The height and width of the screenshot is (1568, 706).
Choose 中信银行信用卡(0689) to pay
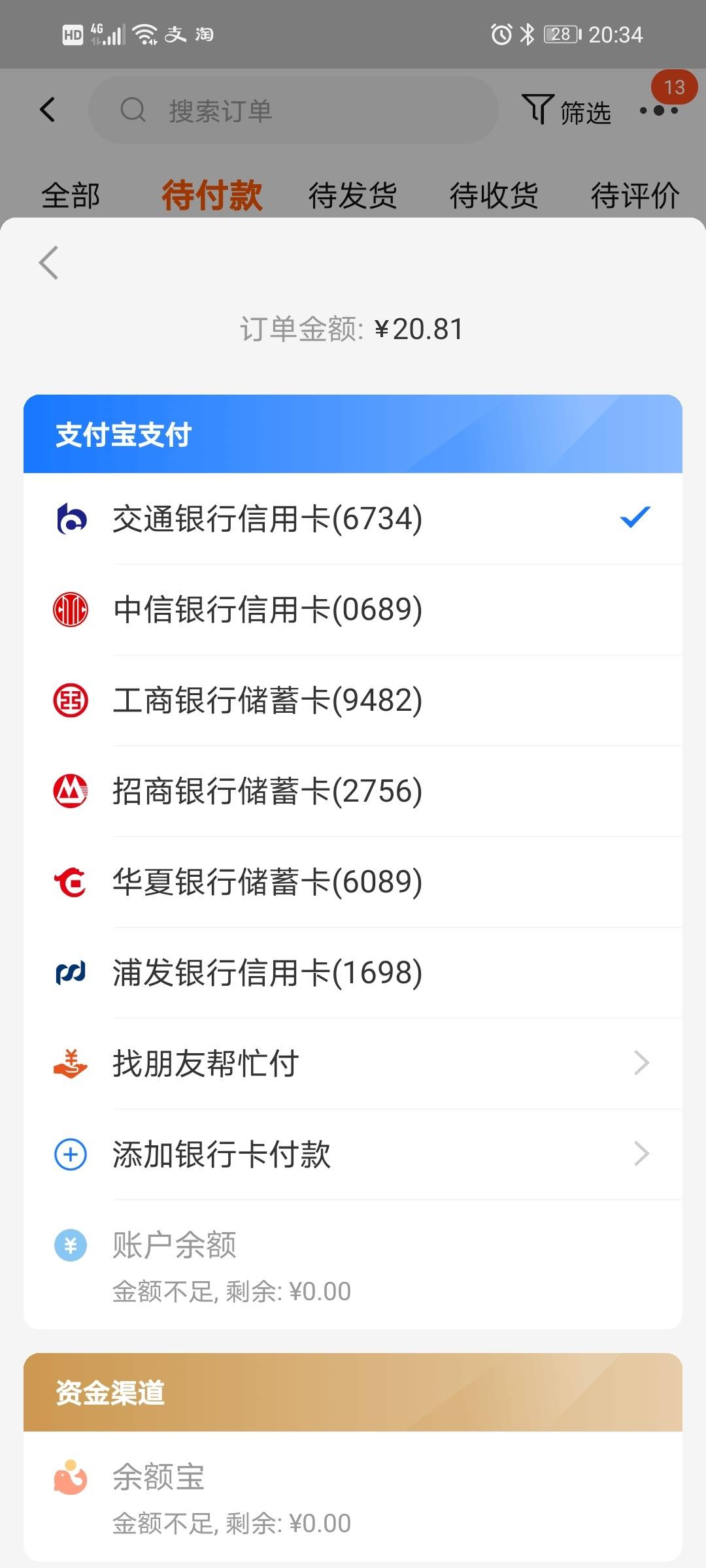tap(353, 610)
